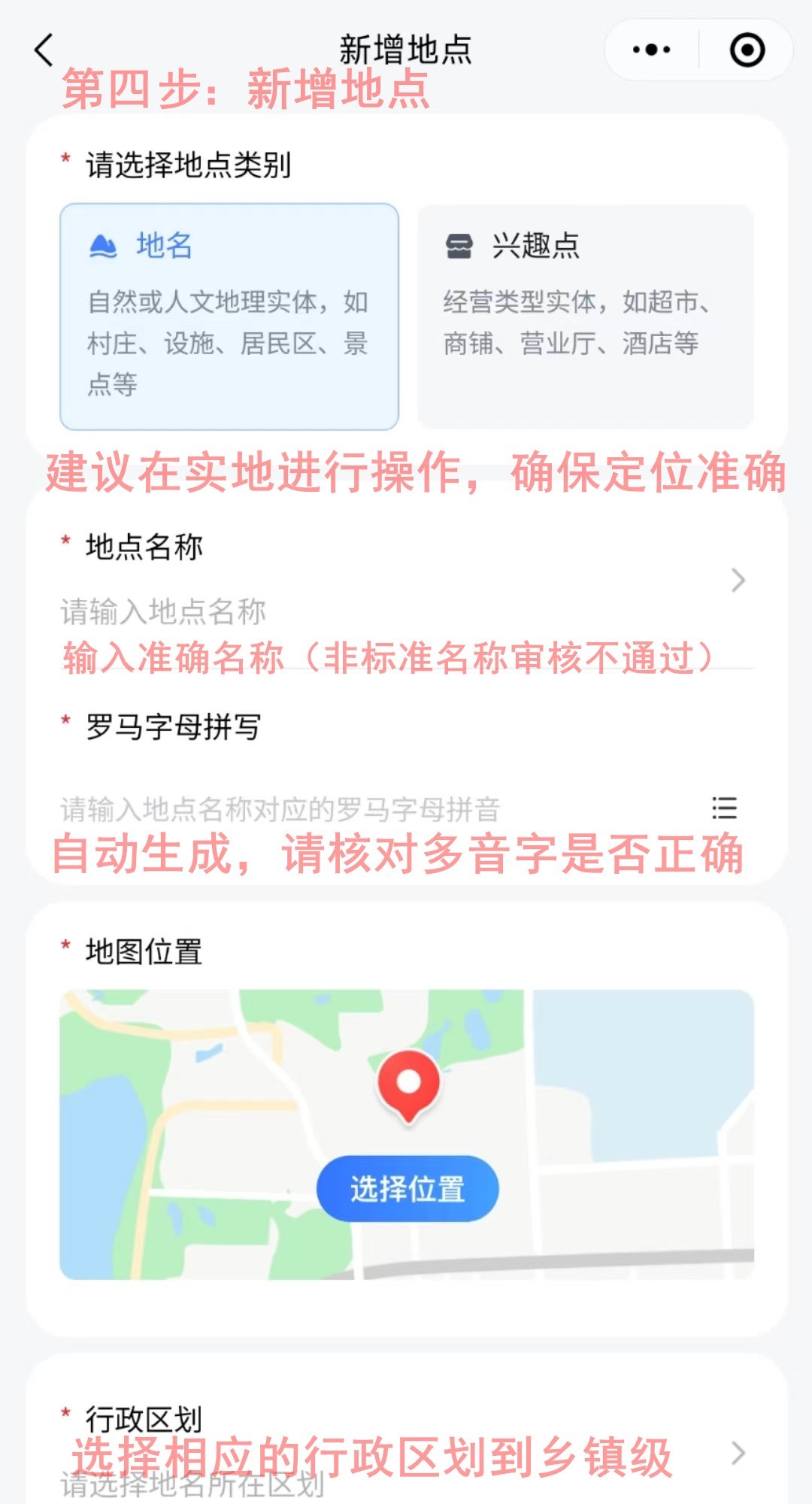Select the 地名 place category card
812x1504 pixels.
point(229,317)
